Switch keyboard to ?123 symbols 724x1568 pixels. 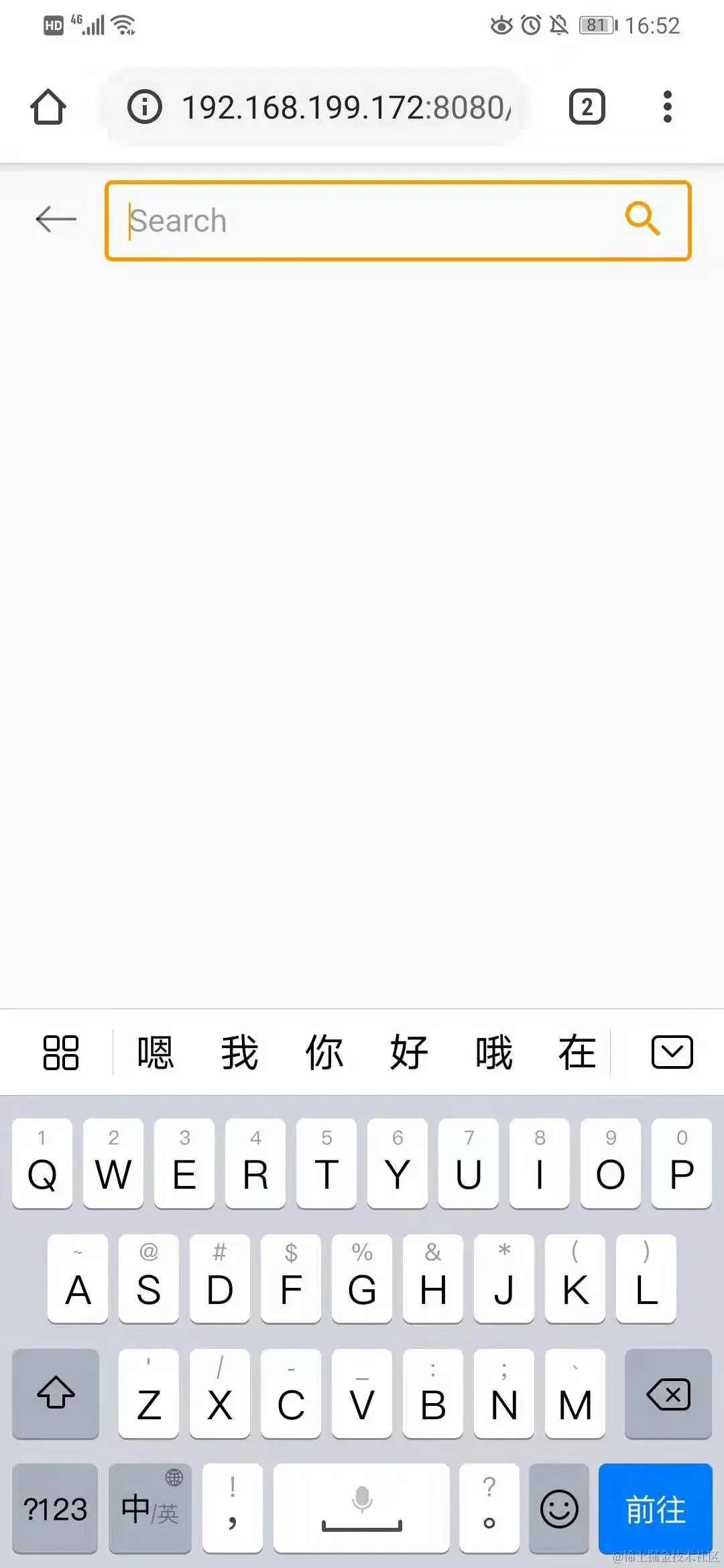click(x=55, y=1508)
